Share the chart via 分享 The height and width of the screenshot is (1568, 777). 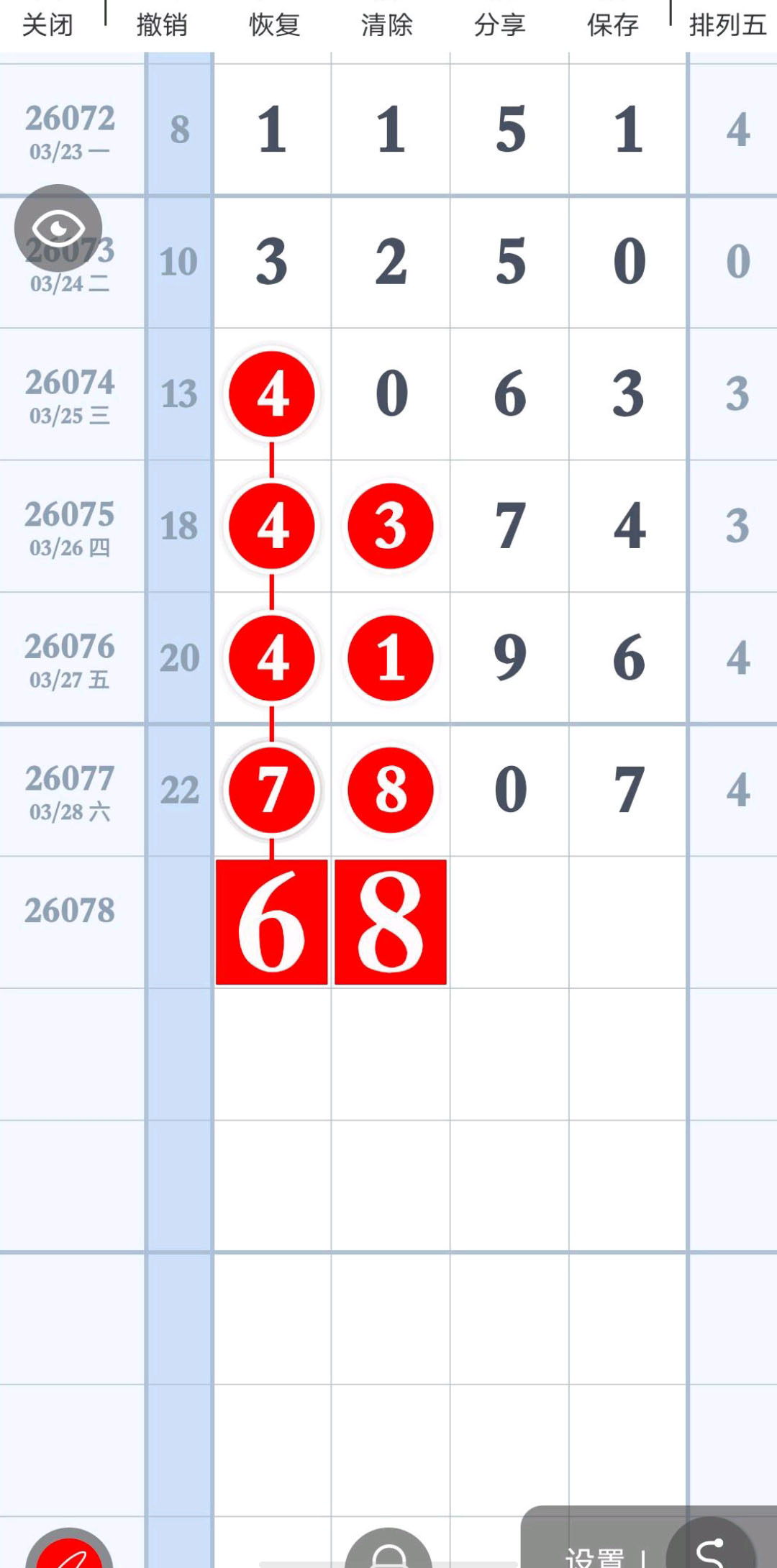[x=499, y=24]
